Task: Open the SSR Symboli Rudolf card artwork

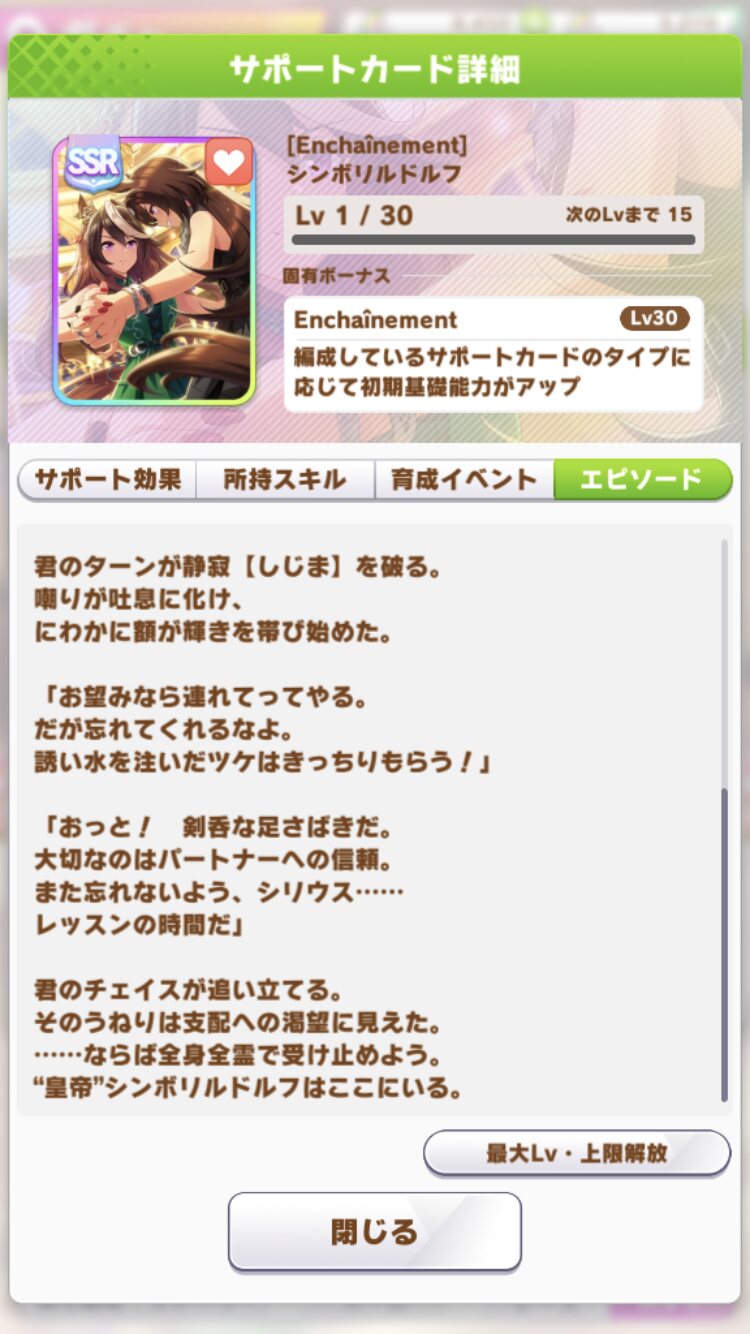Action: 154,270
